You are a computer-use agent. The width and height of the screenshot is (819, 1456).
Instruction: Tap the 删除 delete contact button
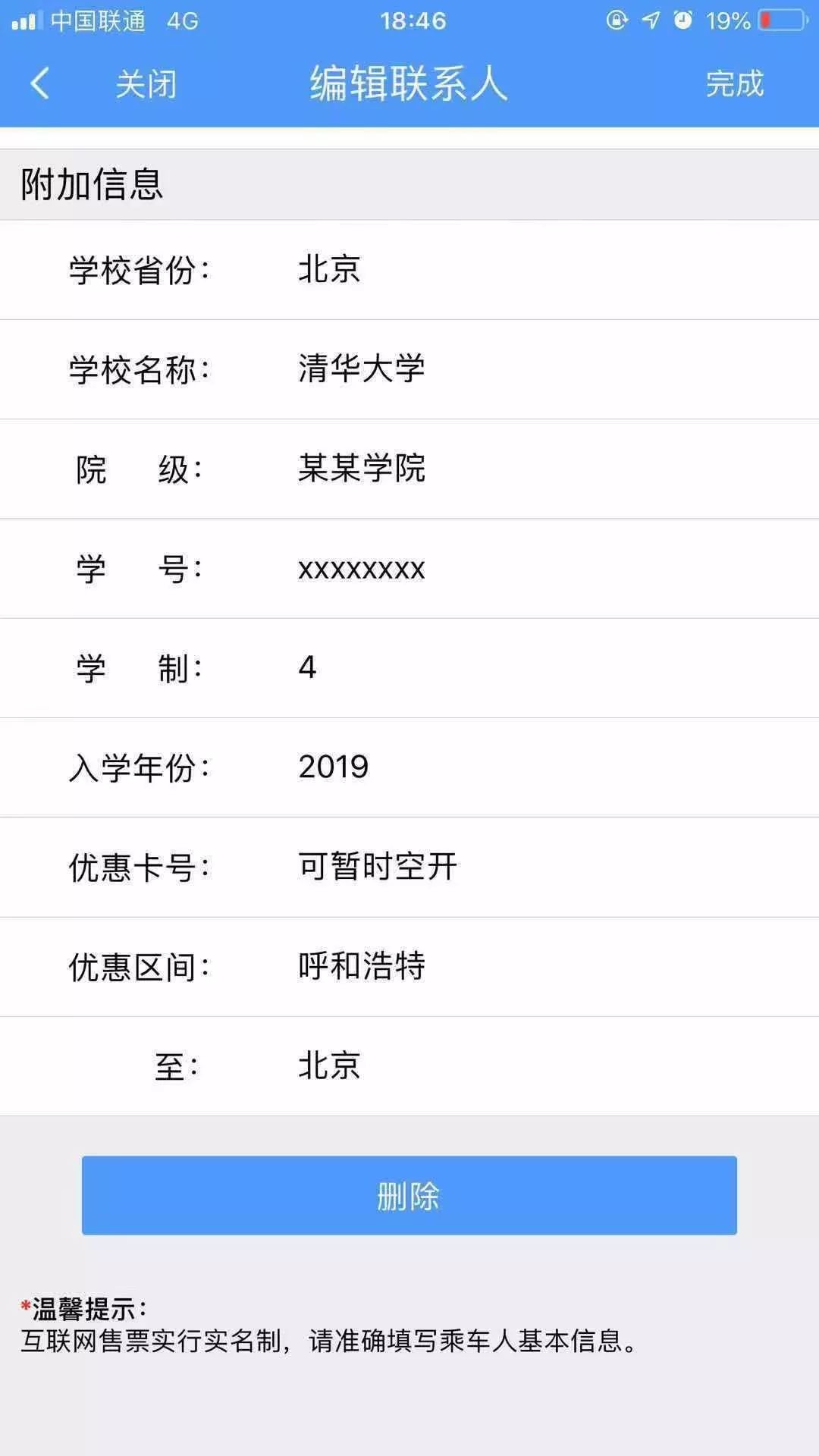coord(409,1196)
